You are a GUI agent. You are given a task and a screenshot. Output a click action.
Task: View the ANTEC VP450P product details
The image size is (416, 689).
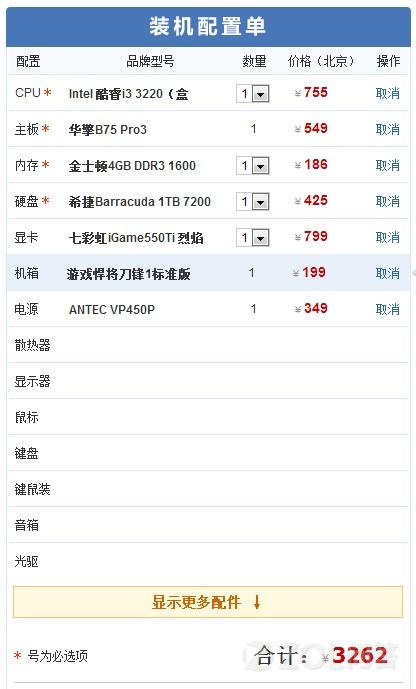click(x=112, y=310)
